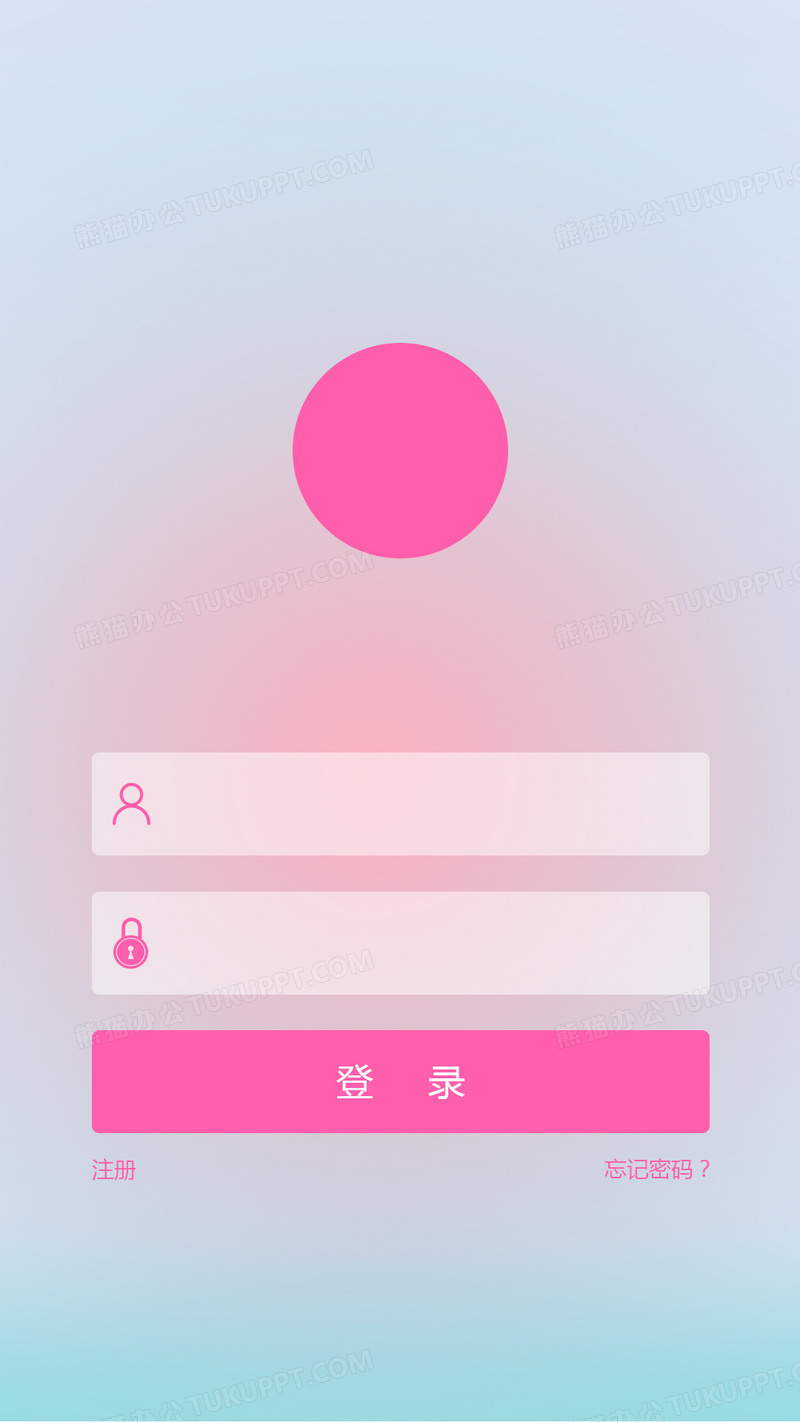800x1422 pixels.
Task: Tap the pink 登录 login button
Action: click(x=400, y=1082)
